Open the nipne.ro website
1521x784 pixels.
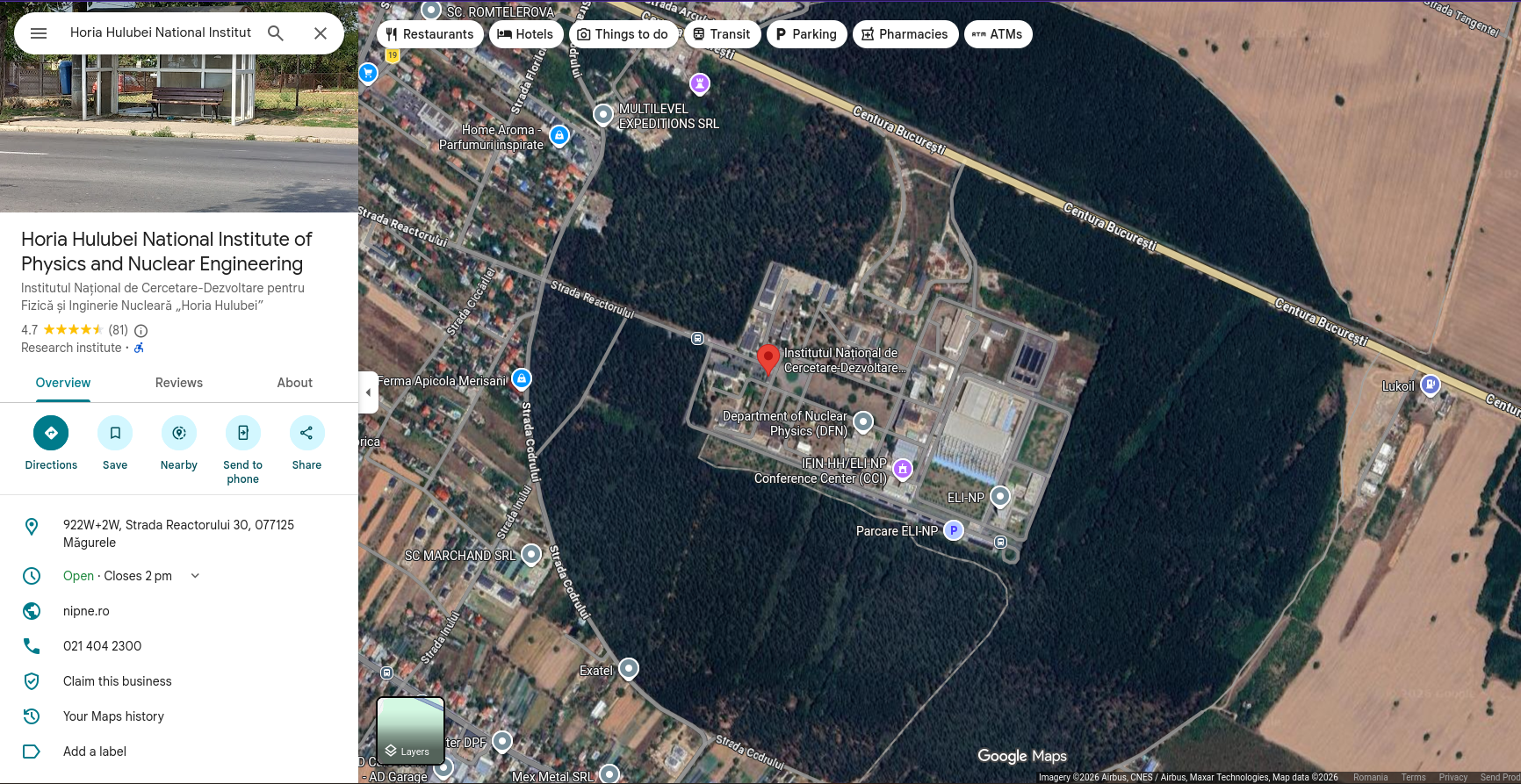click(86, 611)
